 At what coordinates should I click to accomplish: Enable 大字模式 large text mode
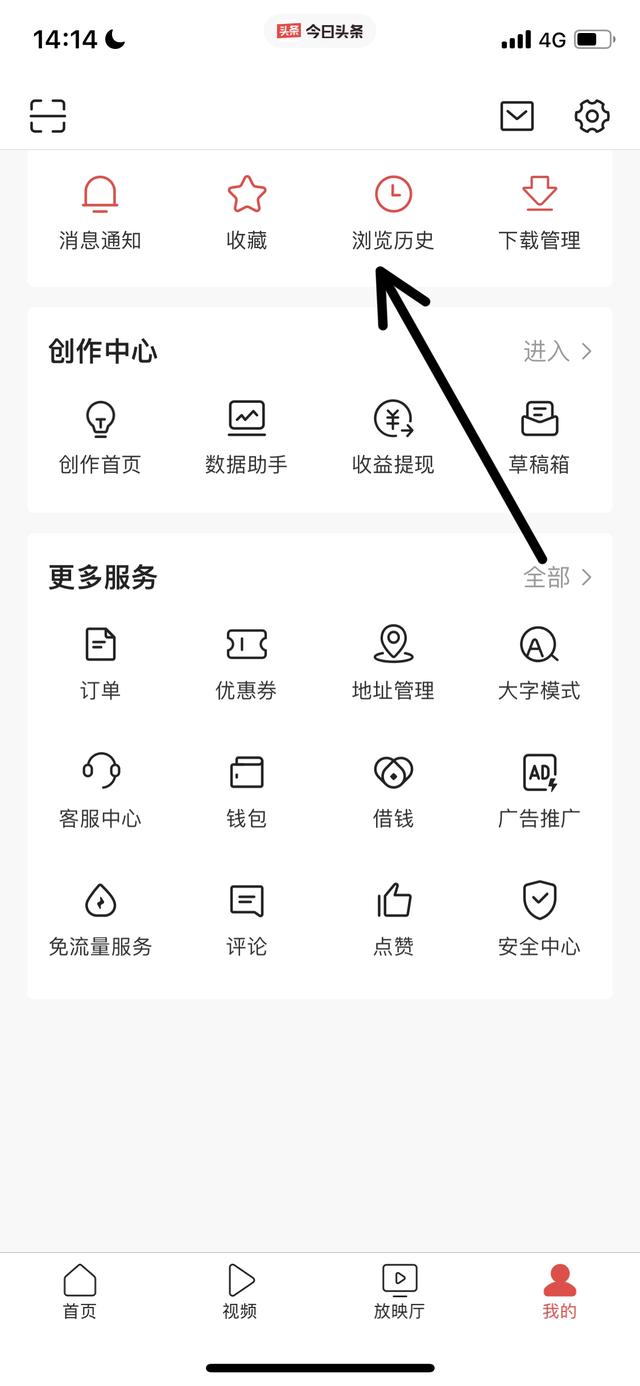tap(540, 663)
